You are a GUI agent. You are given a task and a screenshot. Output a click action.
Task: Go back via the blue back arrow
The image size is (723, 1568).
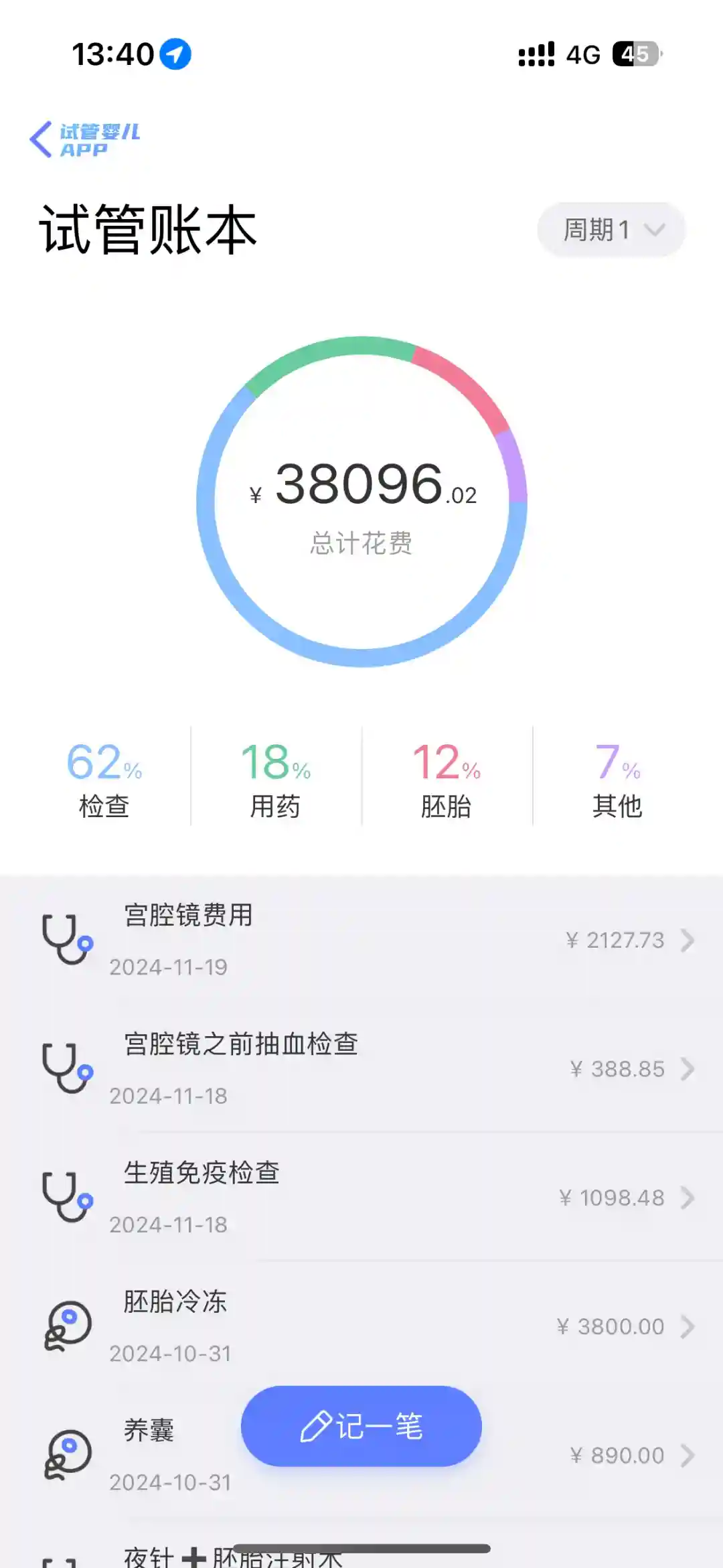point(42,139)
